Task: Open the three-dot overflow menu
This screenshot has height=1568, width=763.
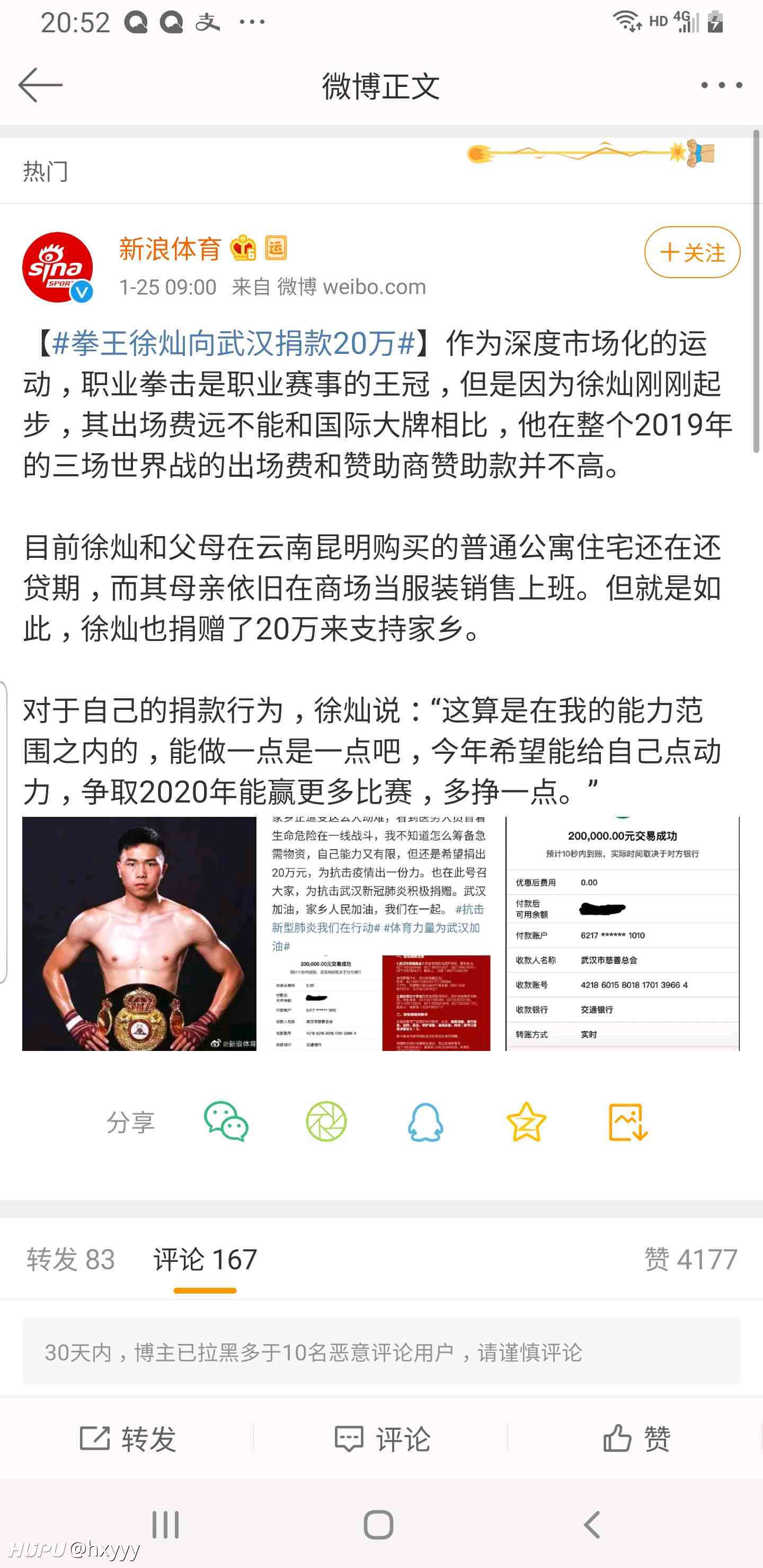Action: pos(722,85)
